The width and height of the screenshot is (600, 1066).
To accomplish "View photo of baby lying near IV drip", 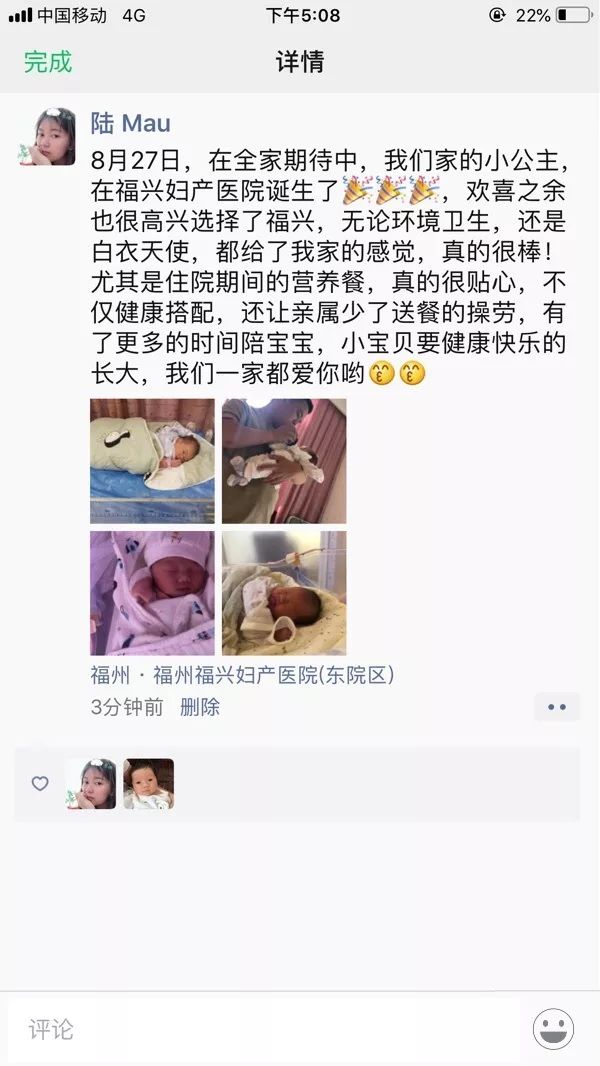I will point(284,592).
